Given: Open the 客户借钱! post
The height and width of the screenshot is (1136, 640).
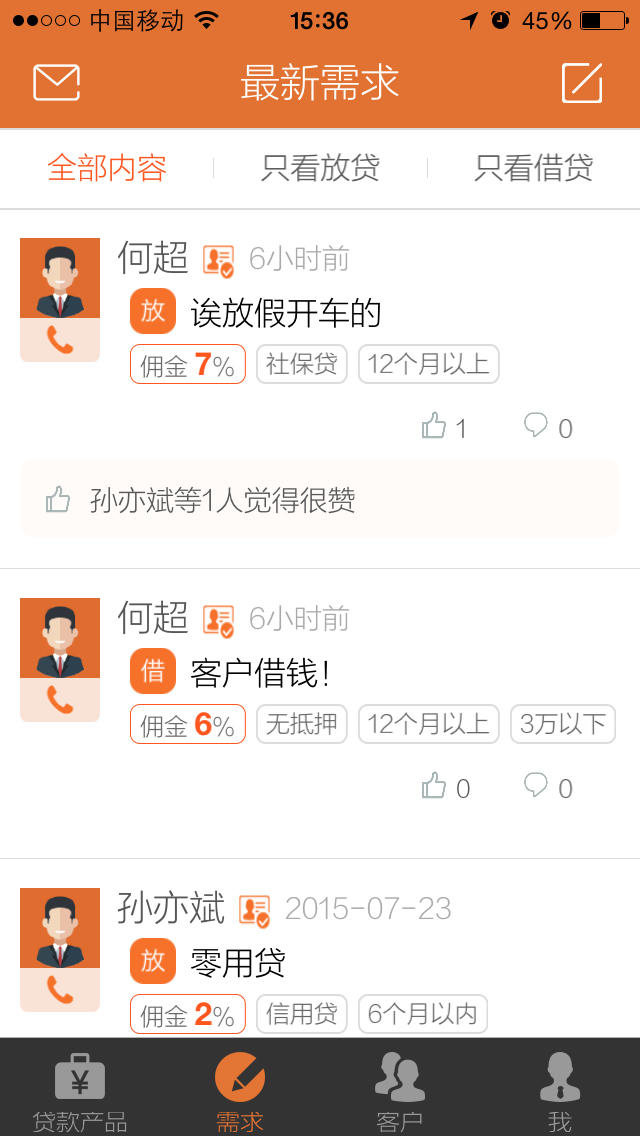Looking at the screenshot, I should pyautogui.click(x=260, y=674).
